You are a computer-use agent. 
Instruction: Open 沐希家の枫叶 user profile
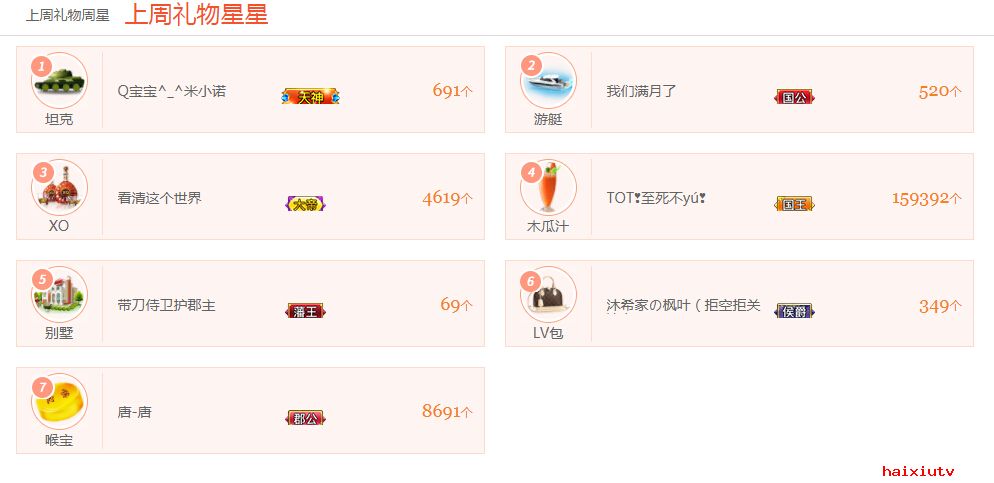[683, 305]
